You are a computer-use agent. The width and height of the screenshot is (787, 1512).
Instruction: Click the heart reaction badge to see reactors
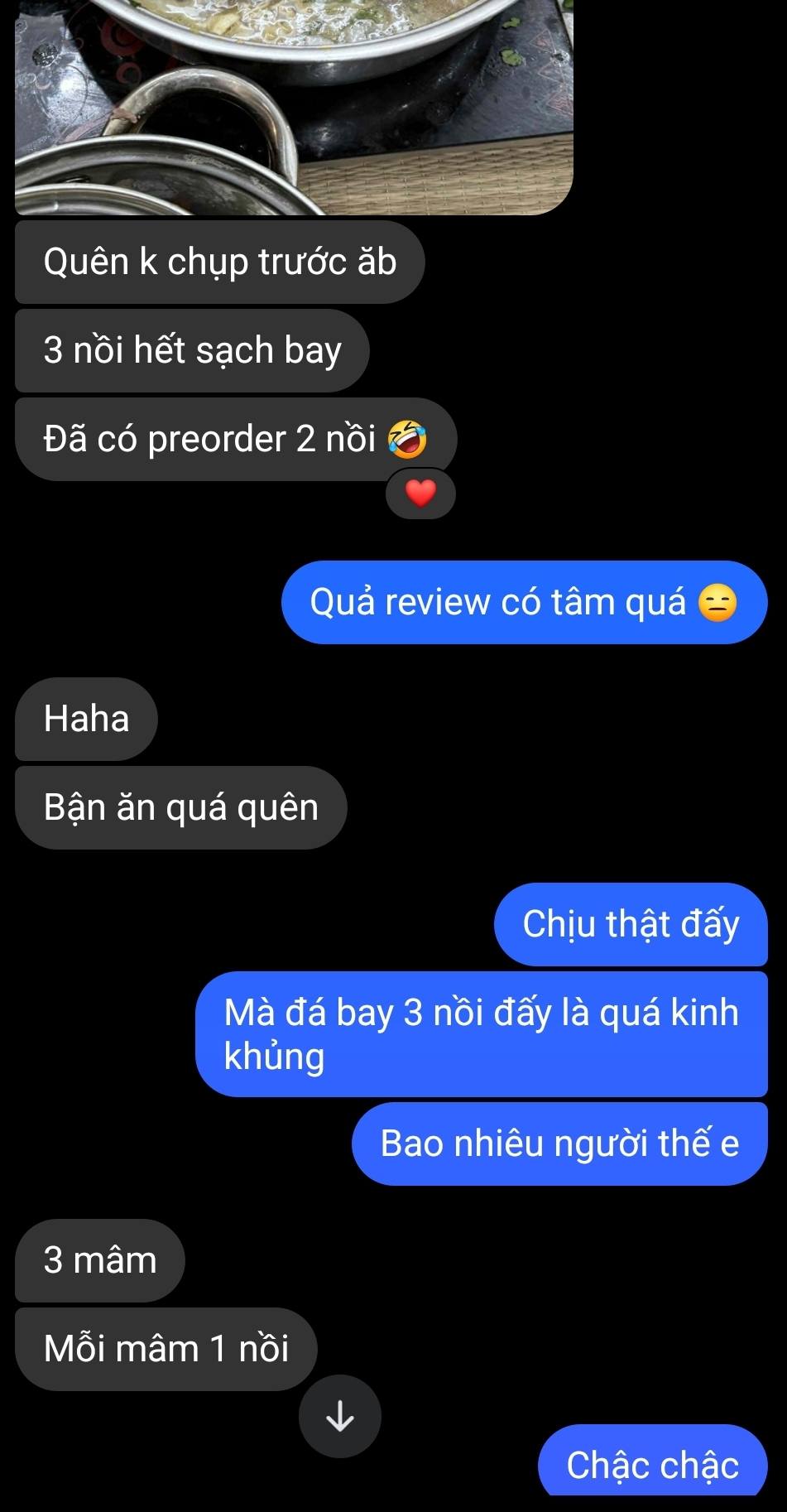click(421, 492)
